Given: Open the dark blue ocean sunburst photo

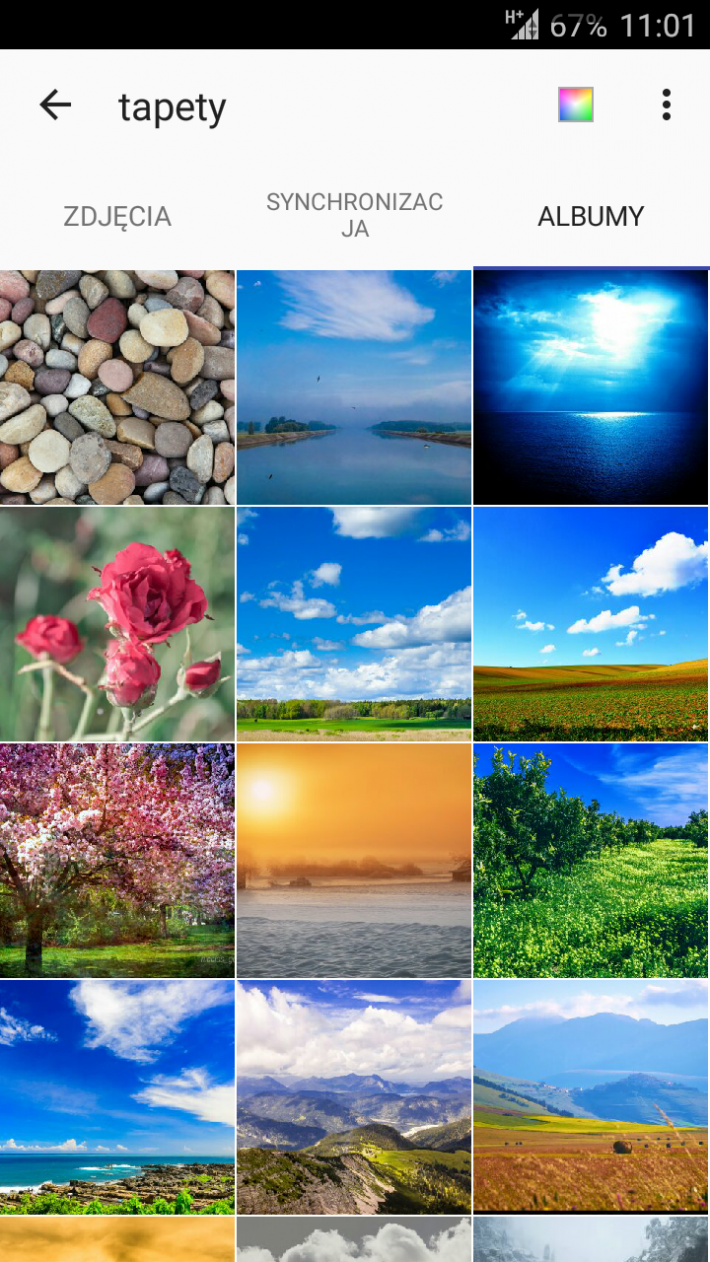Looking at the screenshot, I should pos(590,387).
